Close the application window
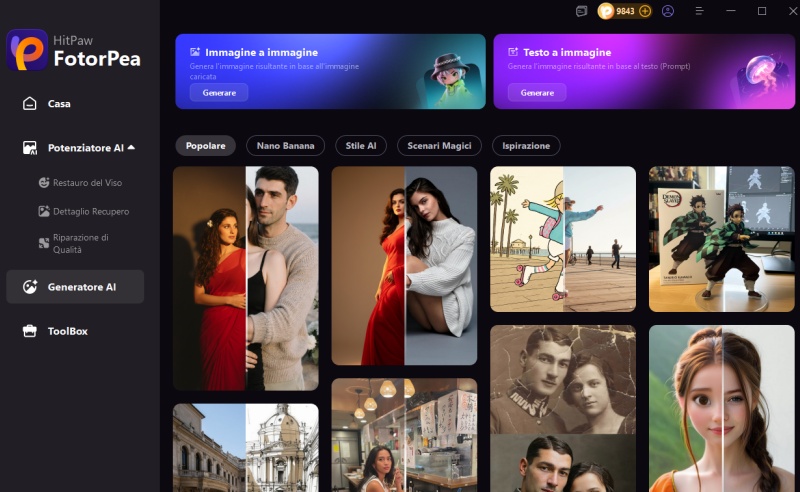The height and width of the screenshot is (492, 800). (790, 11)
